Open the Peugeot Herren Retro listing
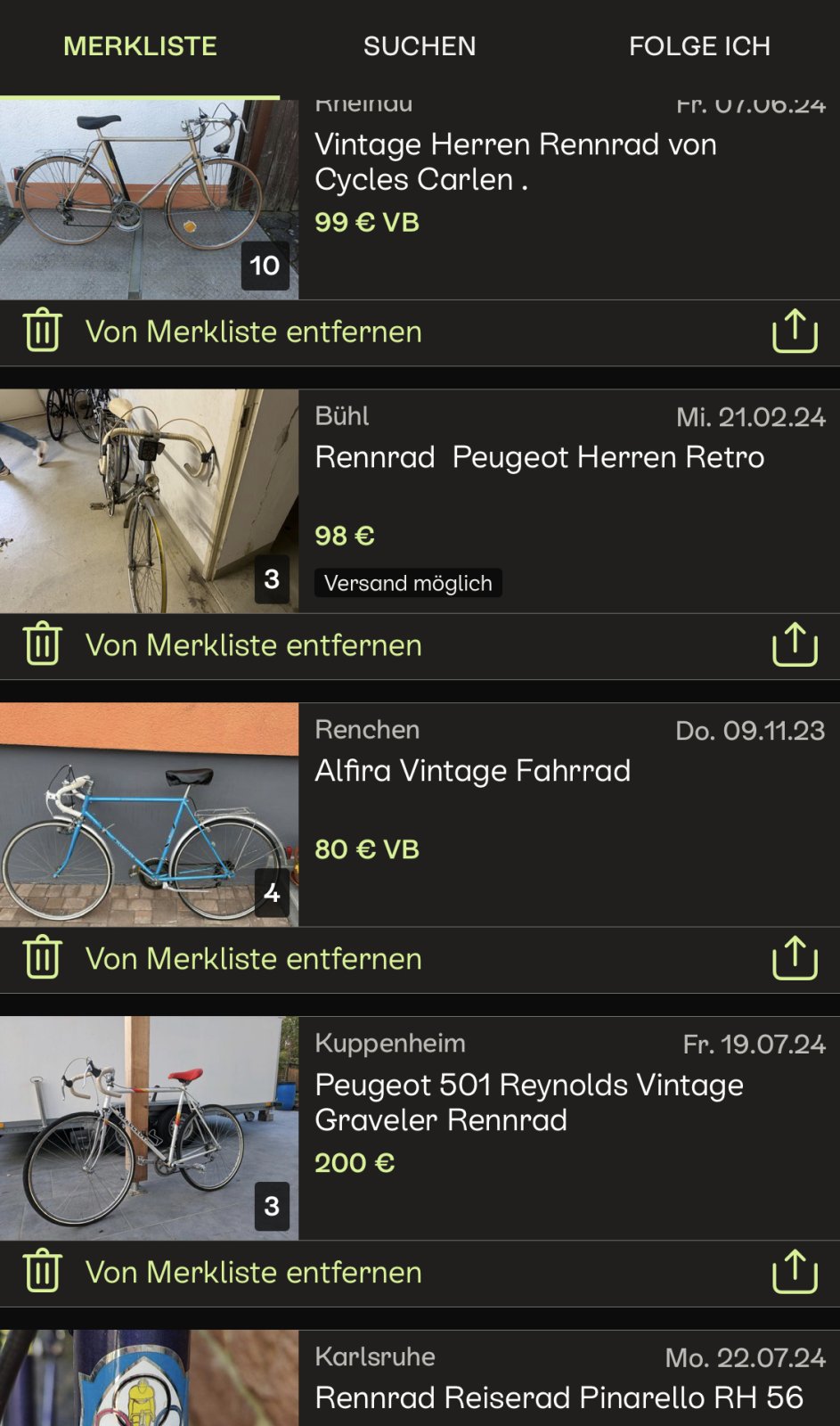840x1426 pixels. tap(539, 458)
